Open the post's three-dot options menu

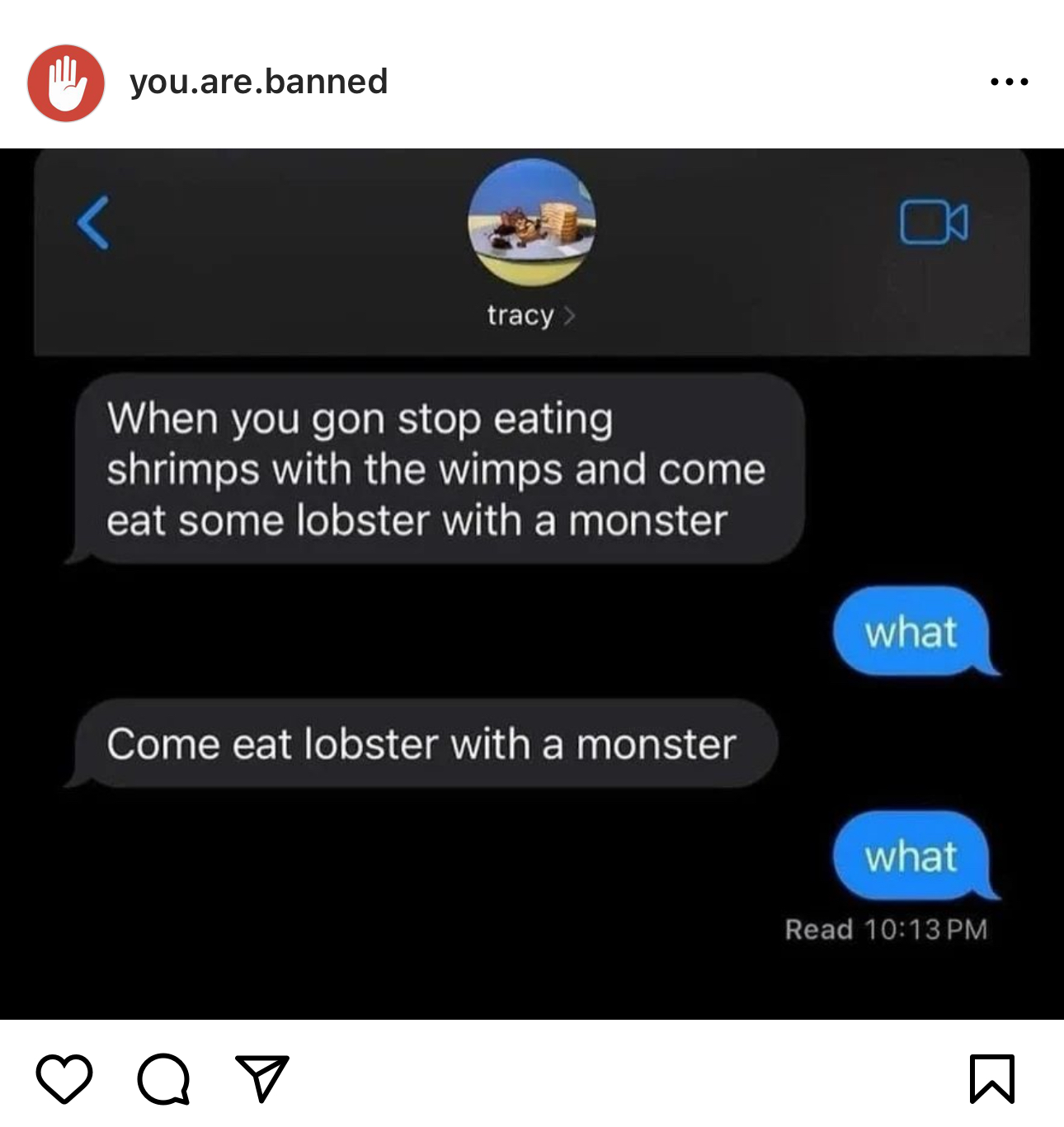[x=1009, y=82]
